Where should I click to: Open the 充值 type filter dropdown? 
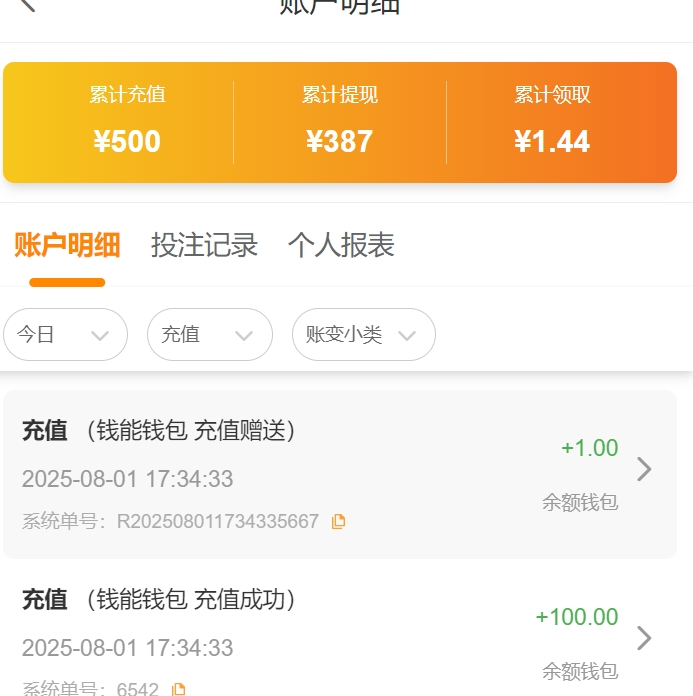point(209,335)
